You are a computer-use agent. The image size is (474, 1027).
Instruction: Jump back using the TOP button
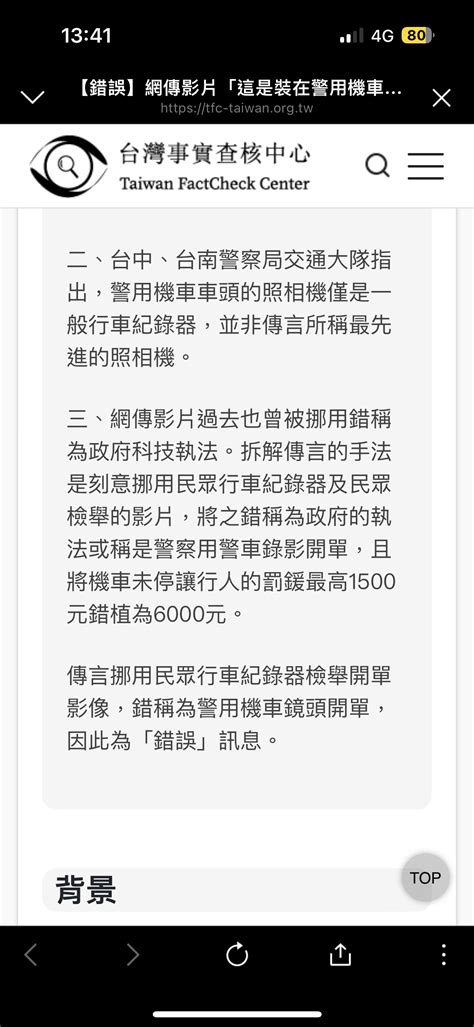click(426, 878)
